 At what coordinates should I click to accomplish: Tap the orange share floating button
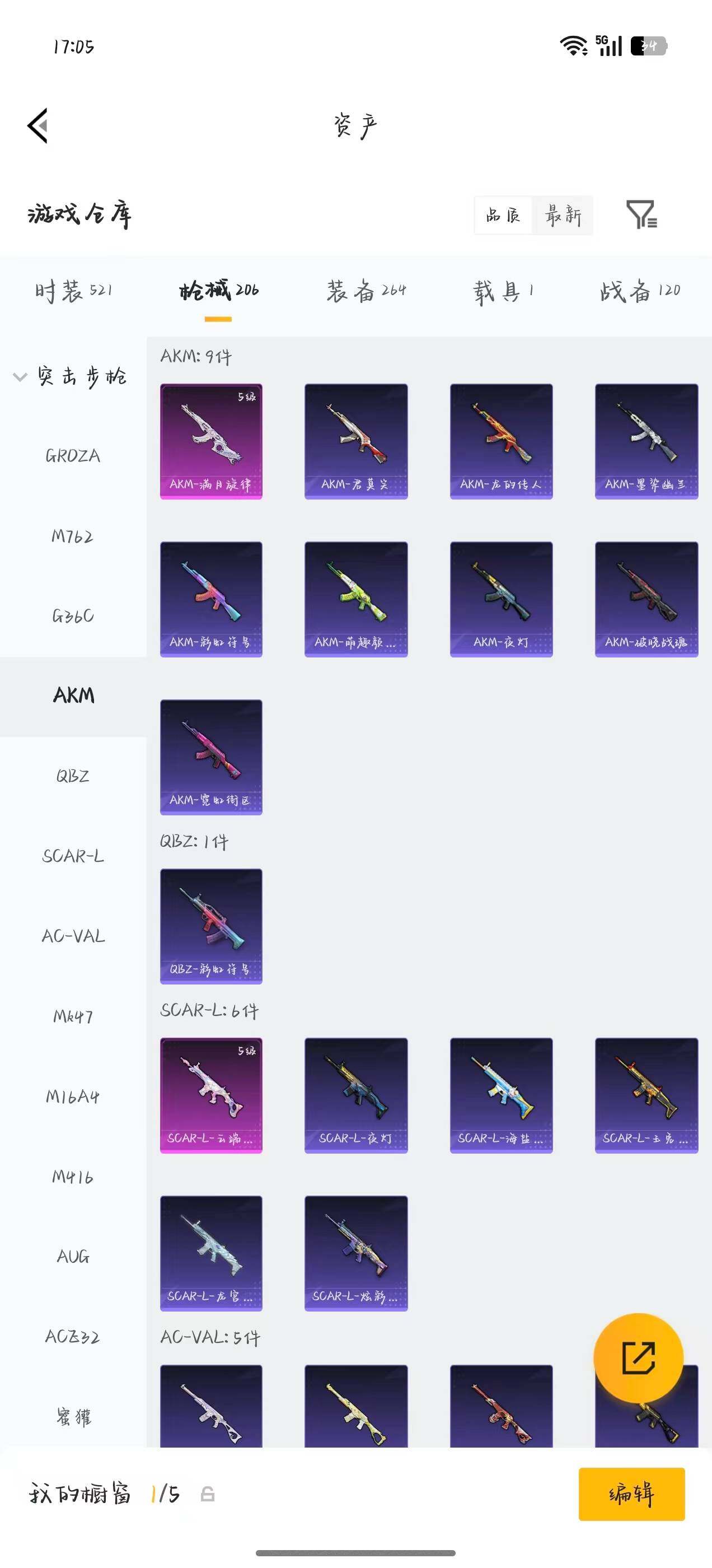[638, 1358]
